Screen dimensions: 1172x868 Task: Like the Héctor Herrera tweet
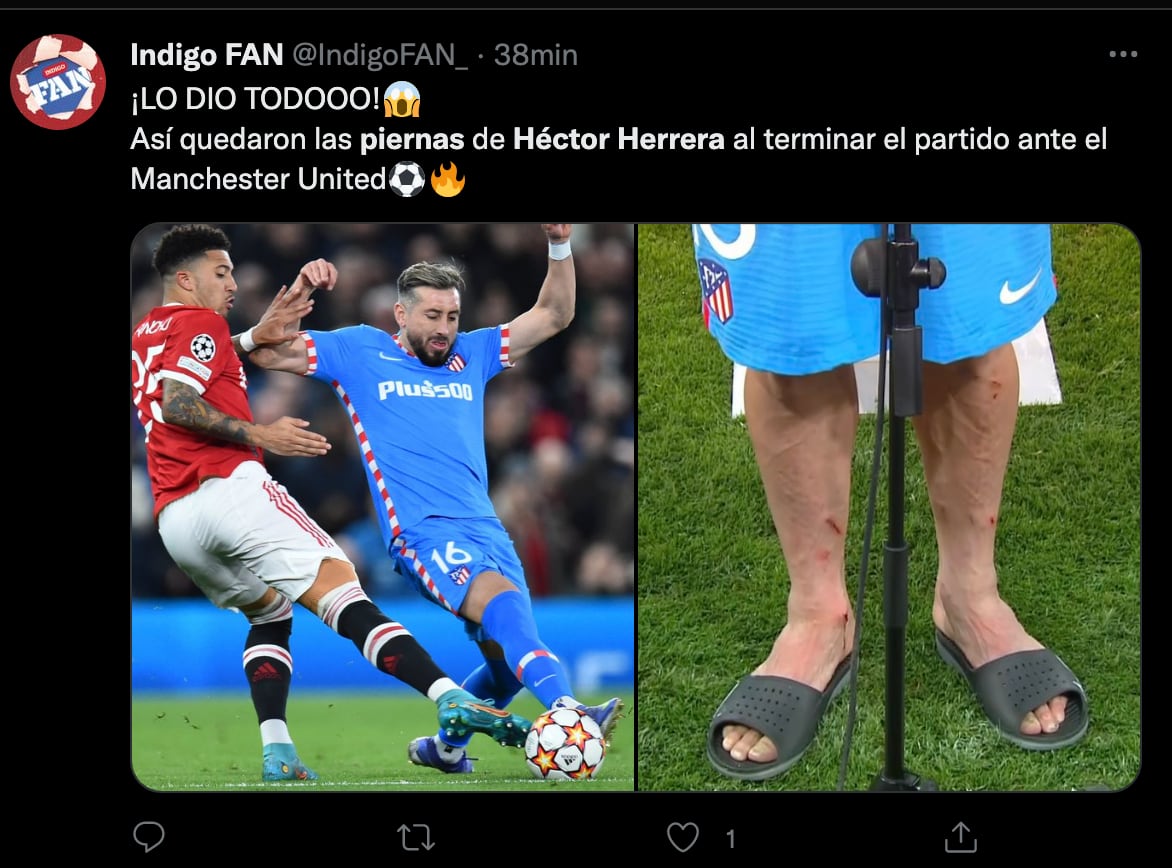[x=683, y=837]
